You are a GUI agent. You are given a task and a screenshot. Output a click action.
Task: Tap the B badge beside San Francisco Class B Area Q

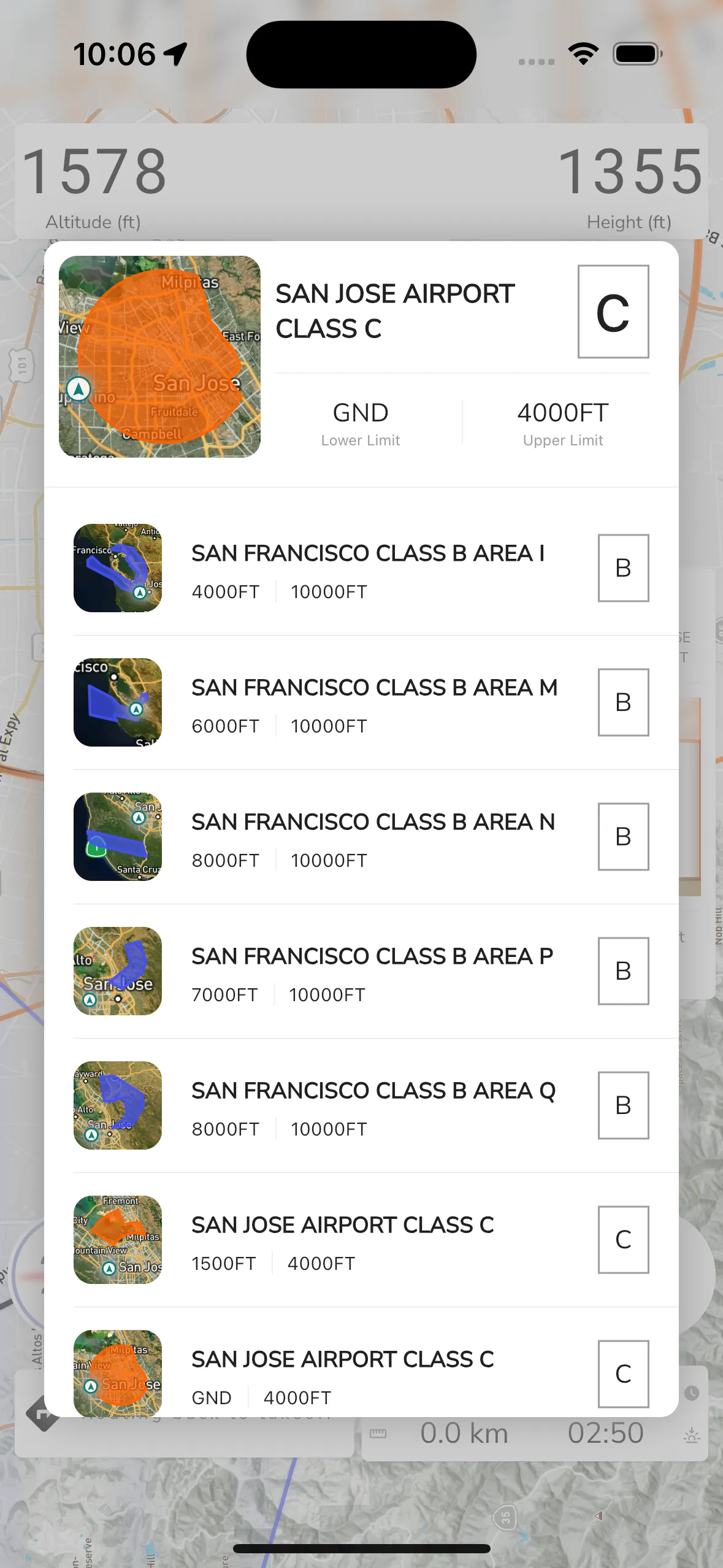(x=623, y=1105)
